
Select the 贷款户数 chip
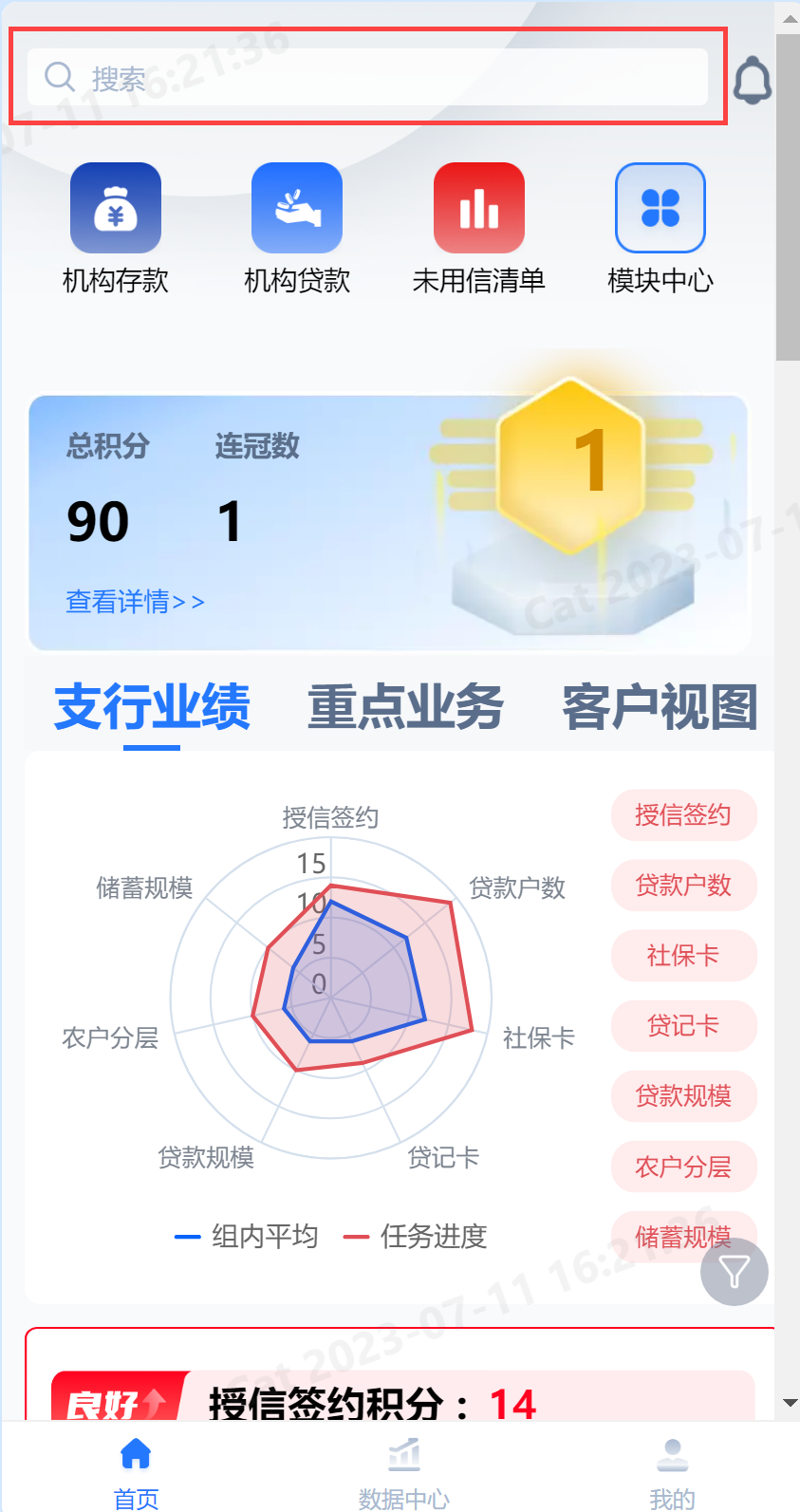[683, 885]
